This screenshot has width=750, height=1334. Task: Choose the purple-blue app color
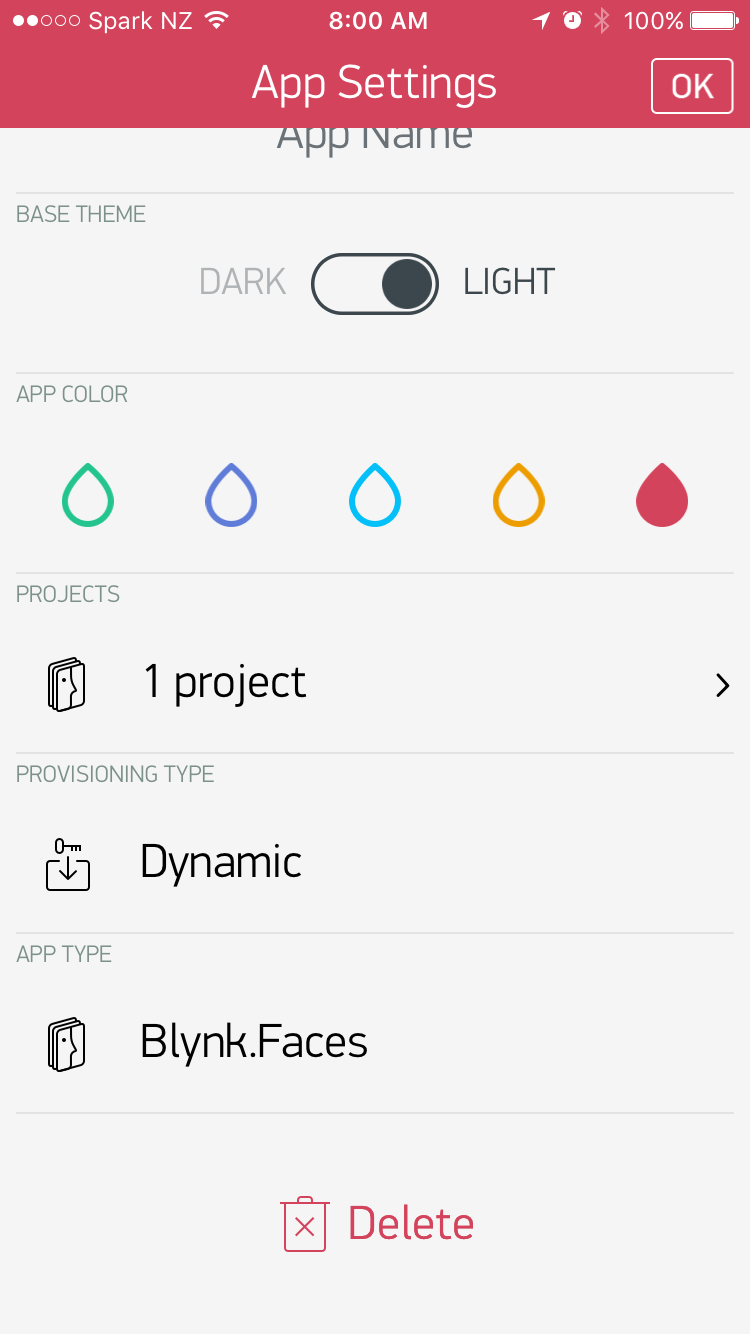(x=231, y=495)
